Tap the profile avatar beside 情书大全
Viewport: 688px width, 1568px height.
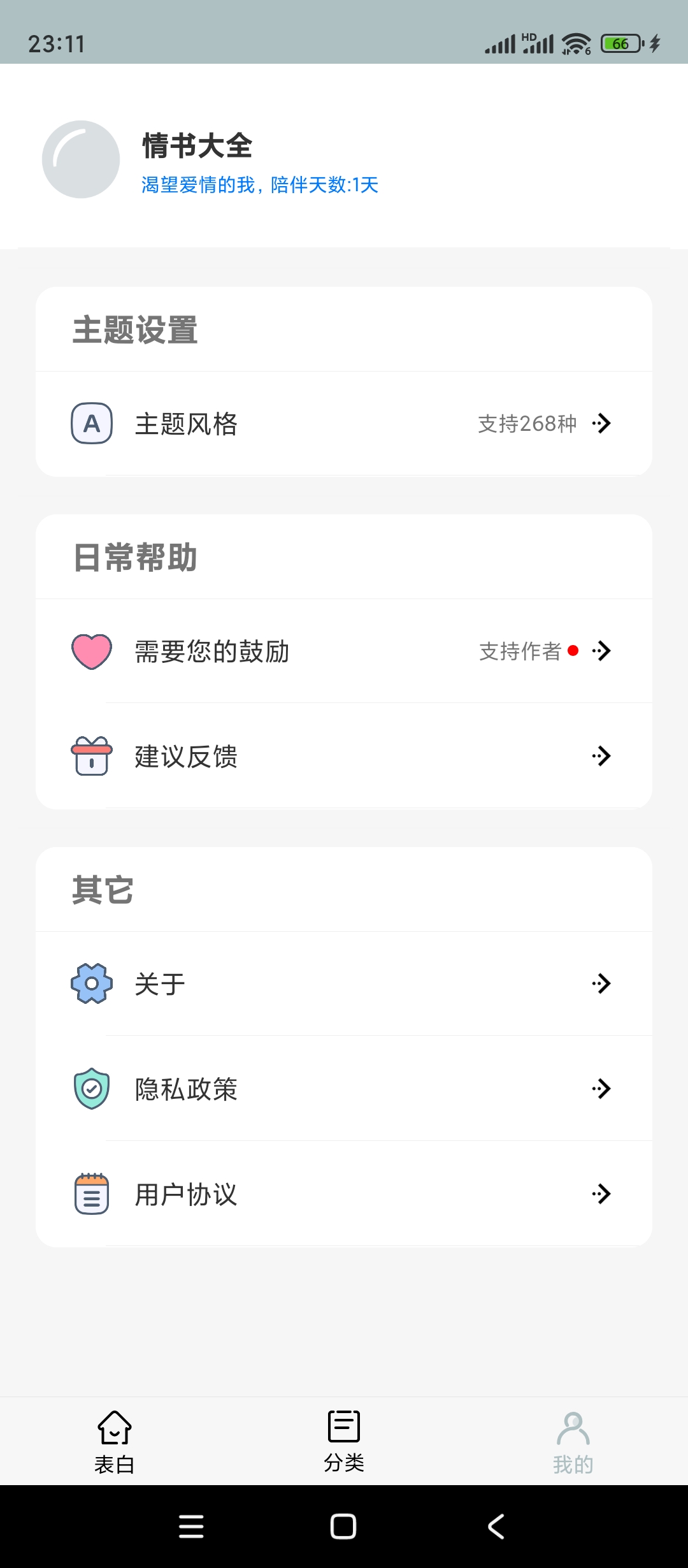81,159
